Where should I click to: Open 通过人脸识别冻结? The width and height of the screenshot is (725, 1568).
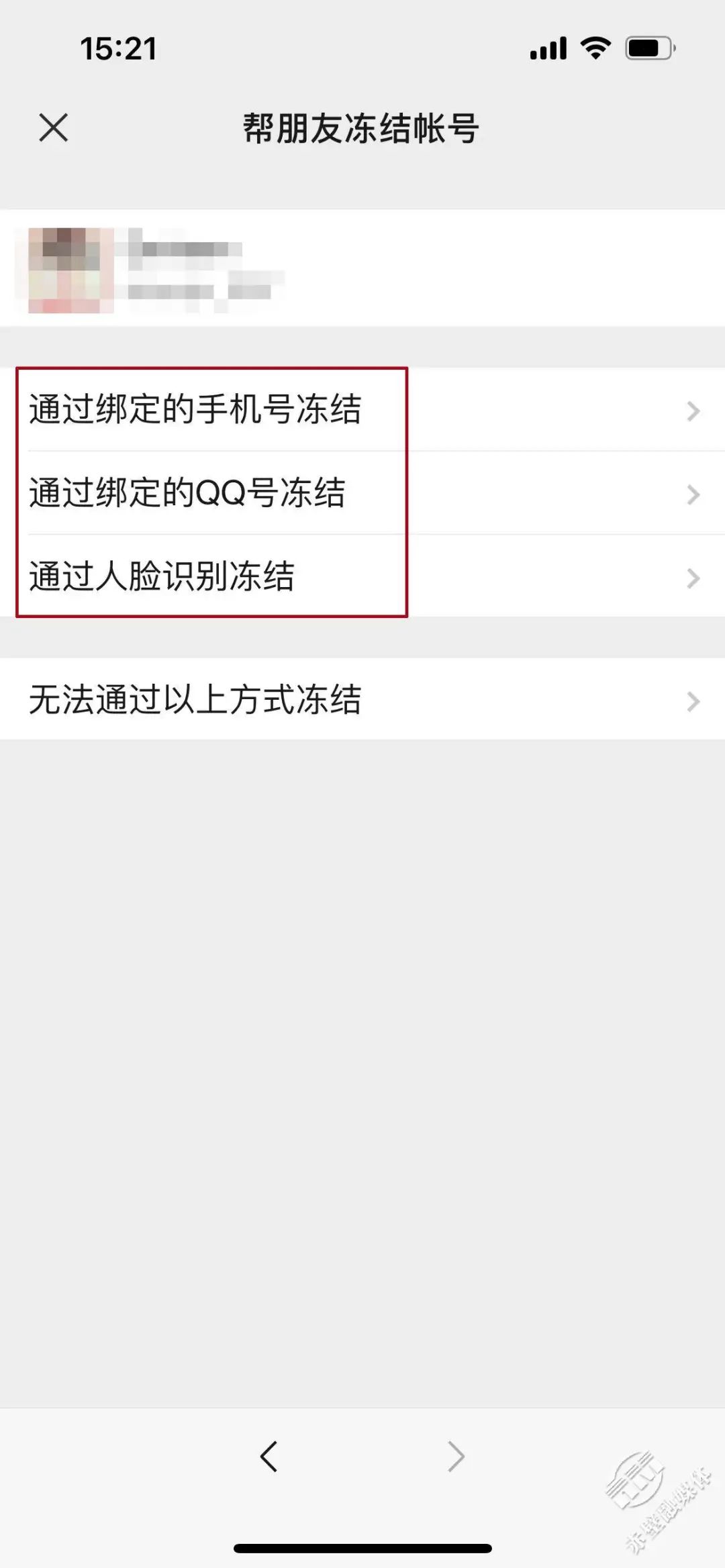pyautogui.click(x=362, y=576)
